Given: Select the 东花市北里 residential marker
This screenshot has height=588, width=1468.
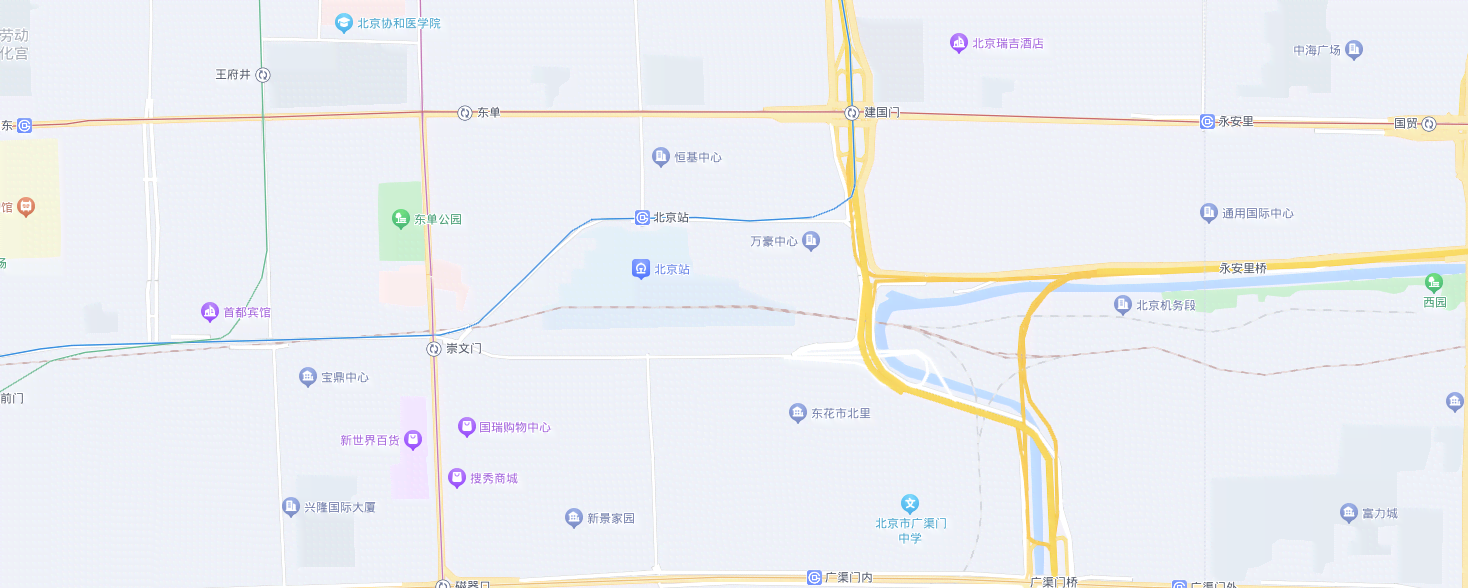Looking at the screenshot, I should click(798, 413).
